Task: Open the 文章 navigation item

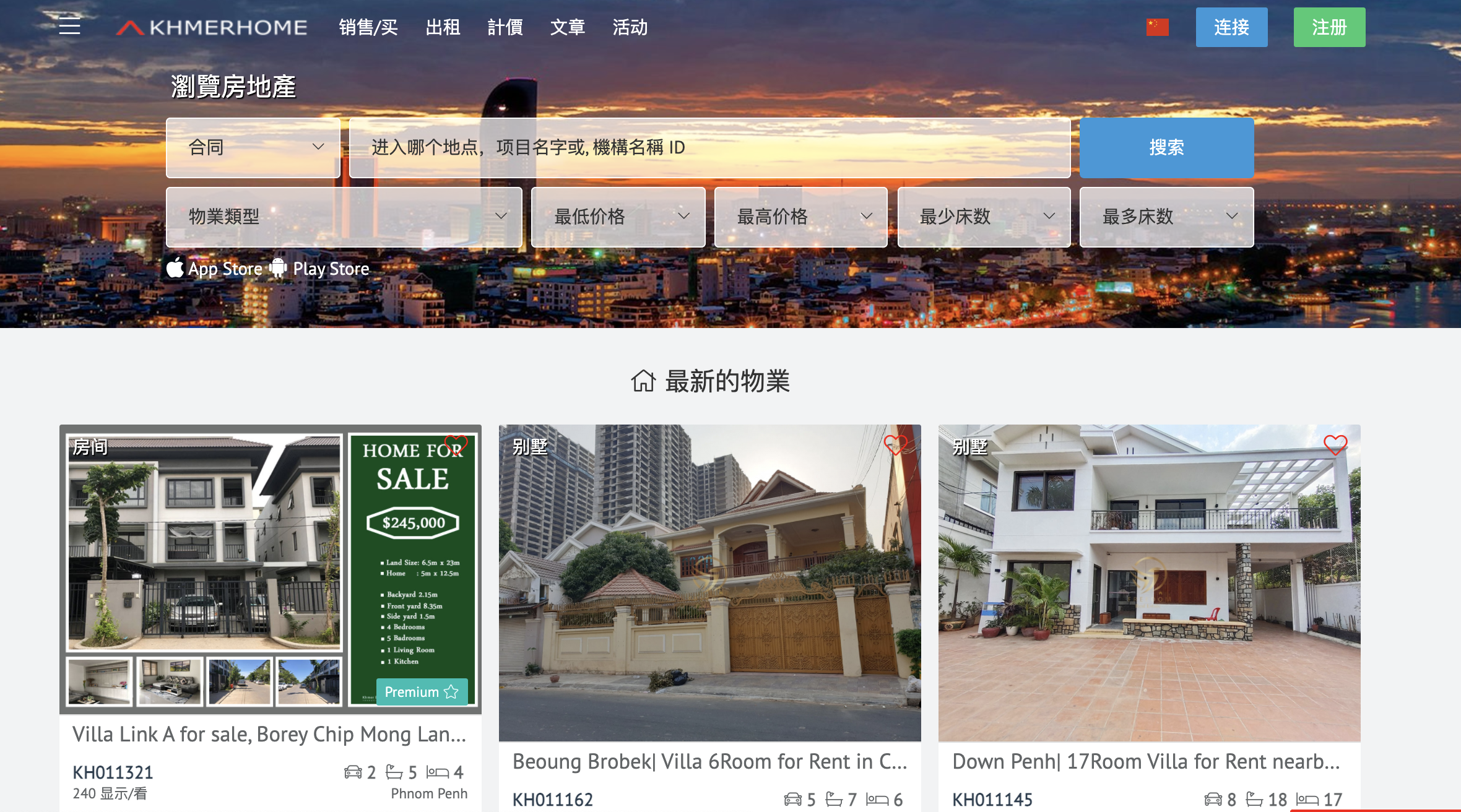Action: [567, 27]
